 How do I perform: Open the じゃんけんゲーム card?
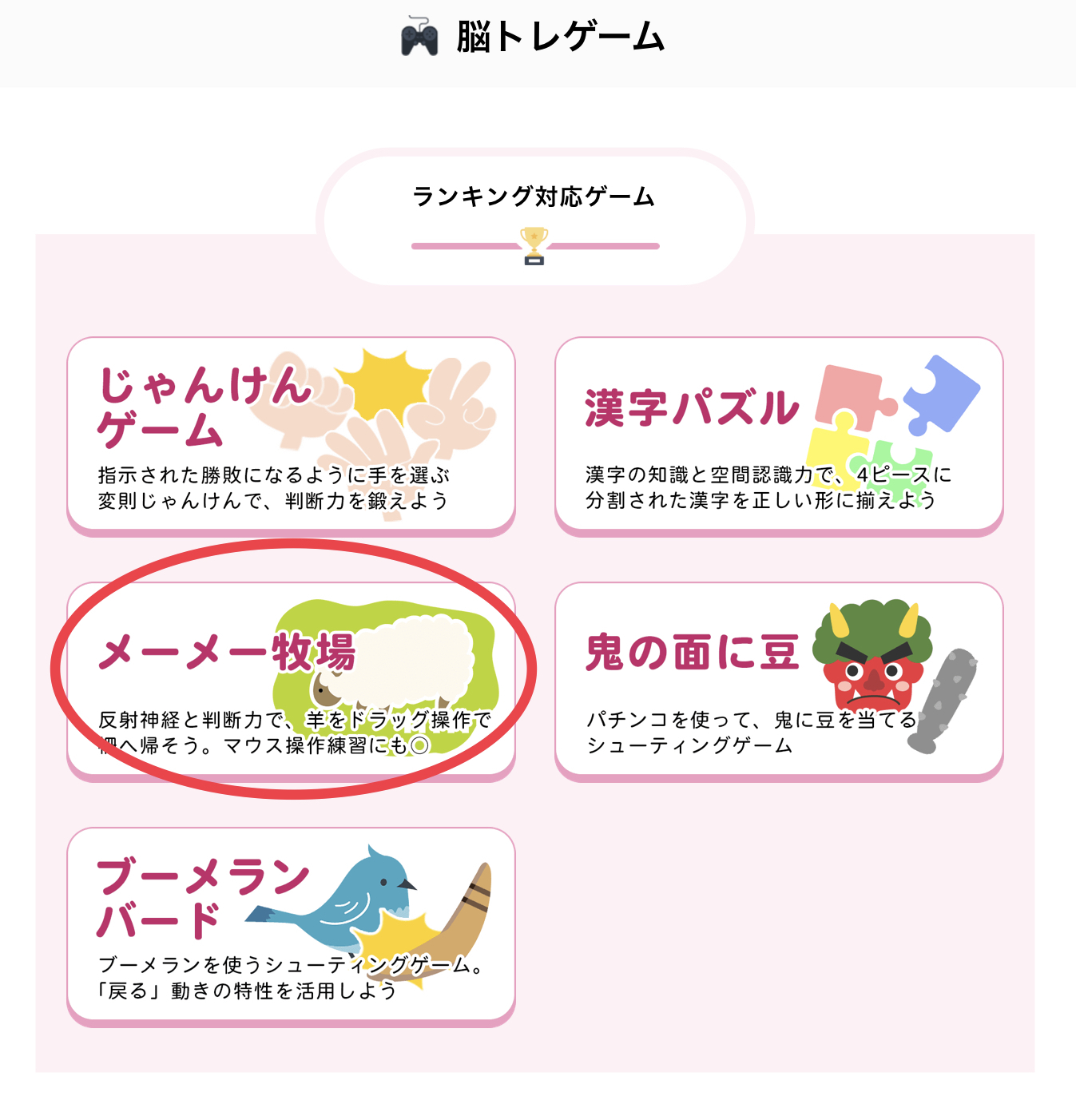click(x=291, y=434)
